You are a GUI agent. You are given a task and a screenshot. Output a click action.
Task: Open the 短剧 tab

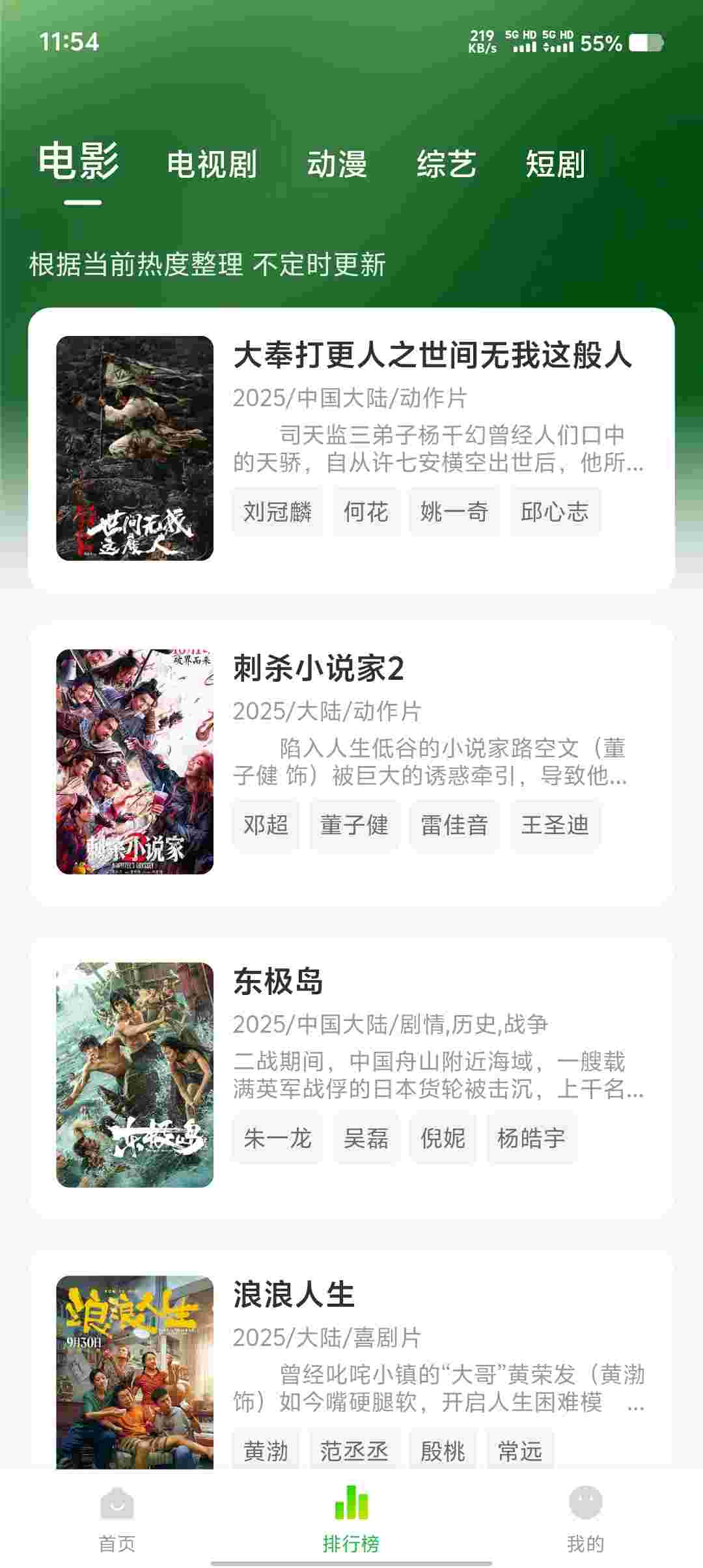[x=555, y=164]
